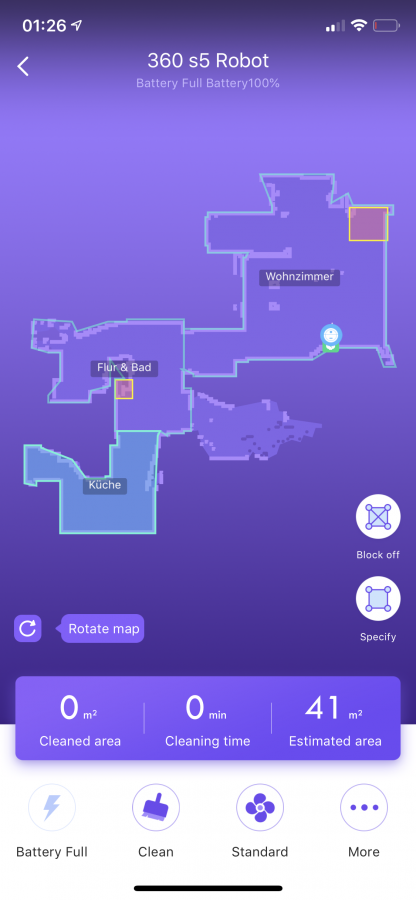Select the Wohnzimmer room on the map
The height and width of the screenshot is (900, 416).
[299, 277]
